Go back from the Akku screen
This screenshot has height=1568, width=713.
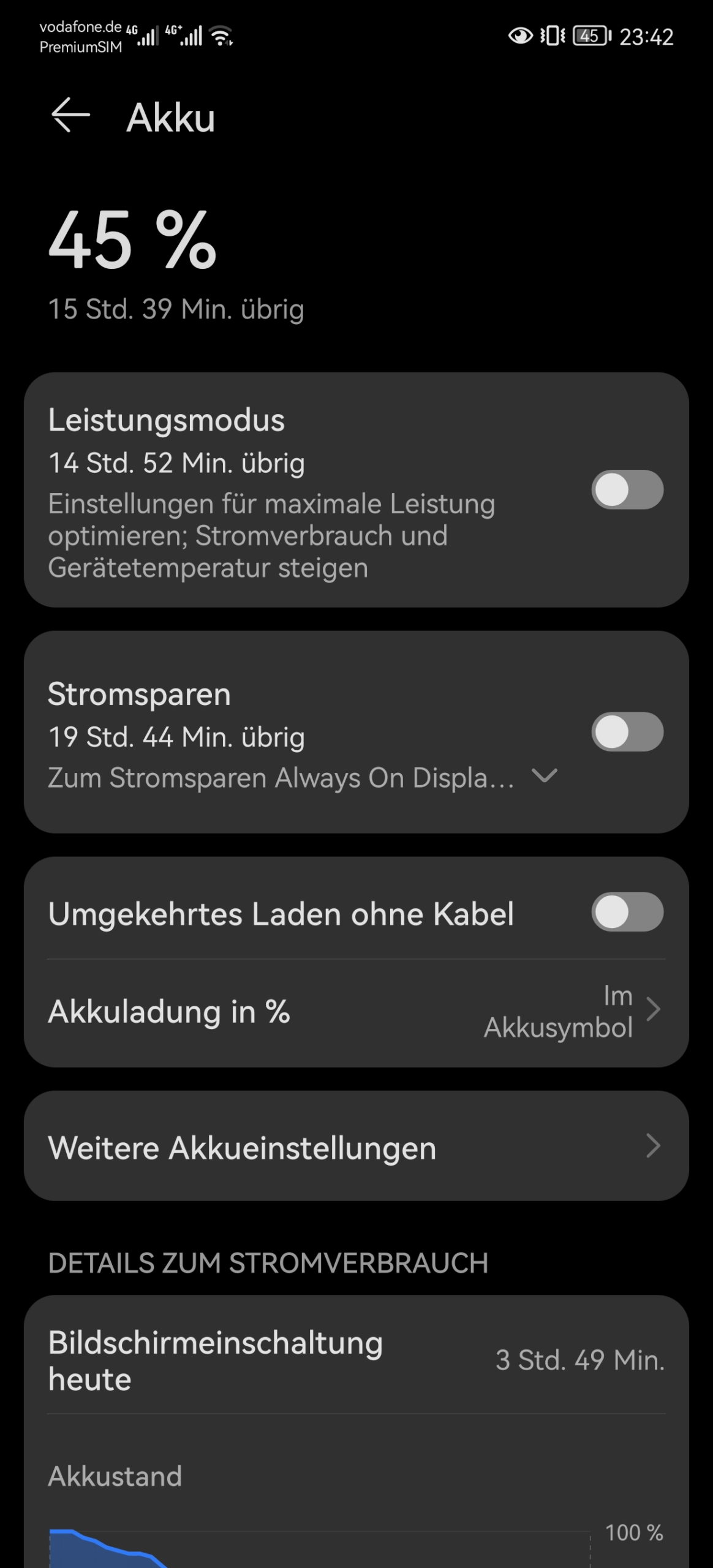click(70, 115)
